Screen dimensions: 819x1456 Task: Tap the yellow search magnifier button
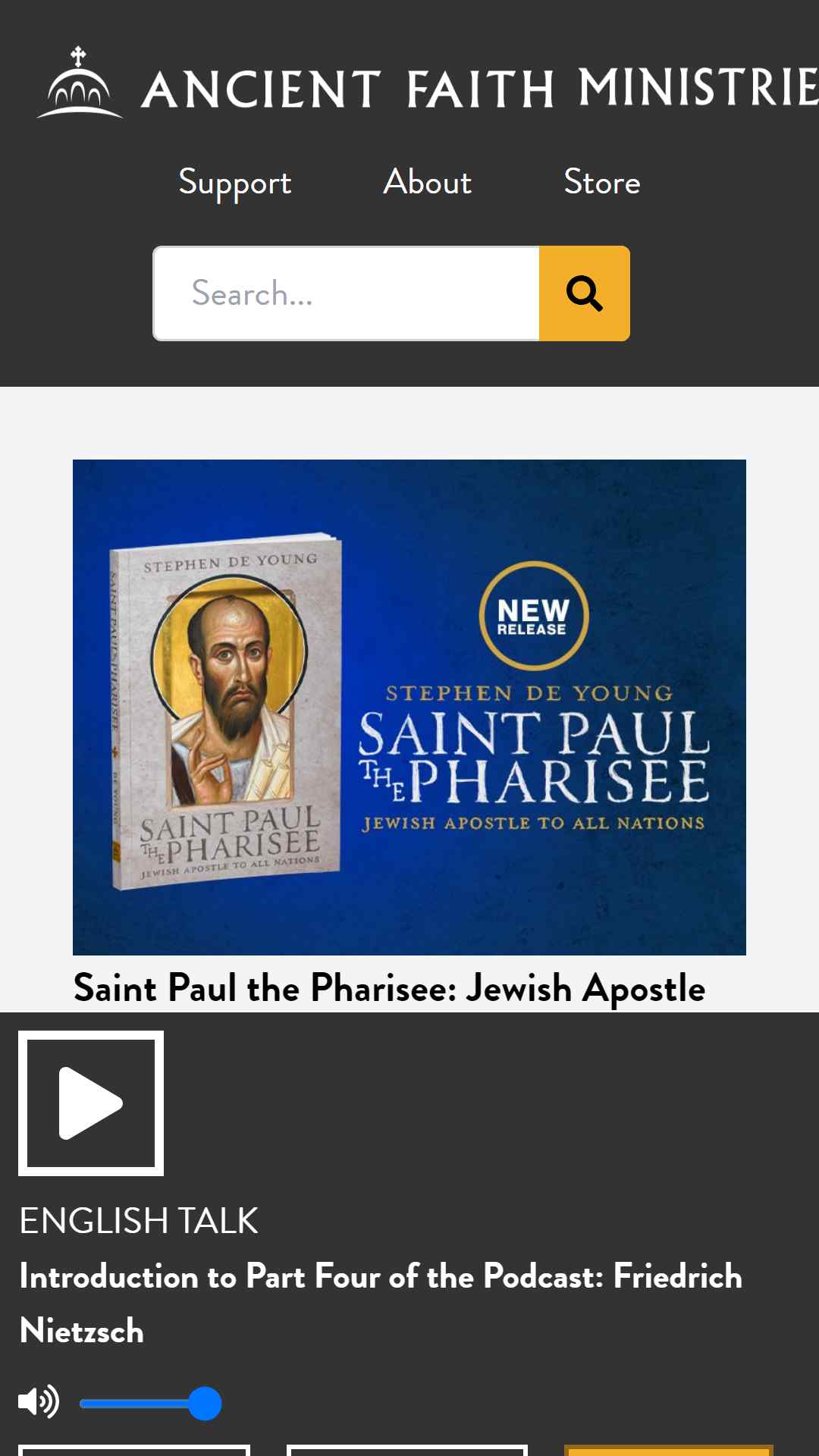tap(585, 293)
